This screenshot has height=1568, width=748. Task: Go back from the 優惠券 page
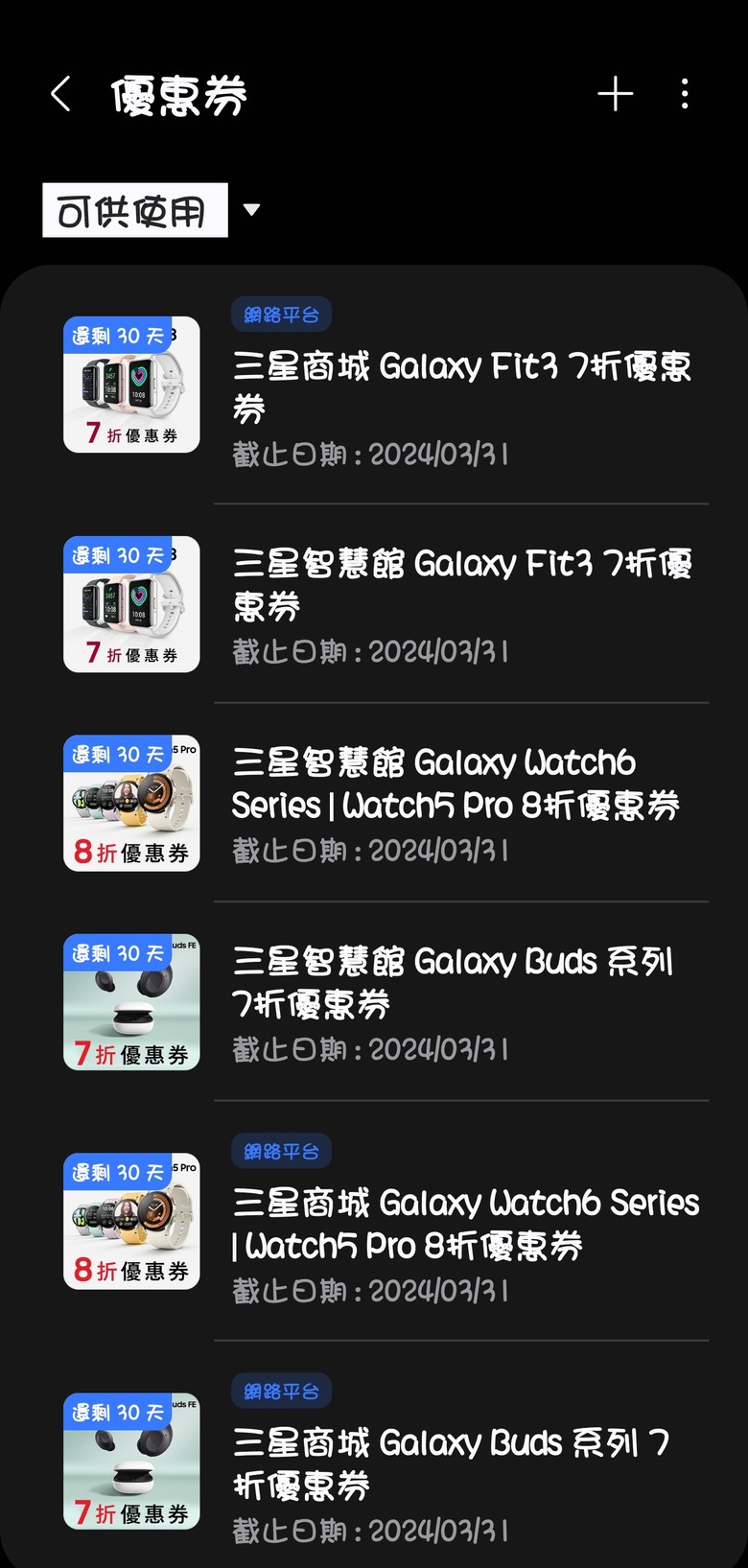click(x=60, y=94)
